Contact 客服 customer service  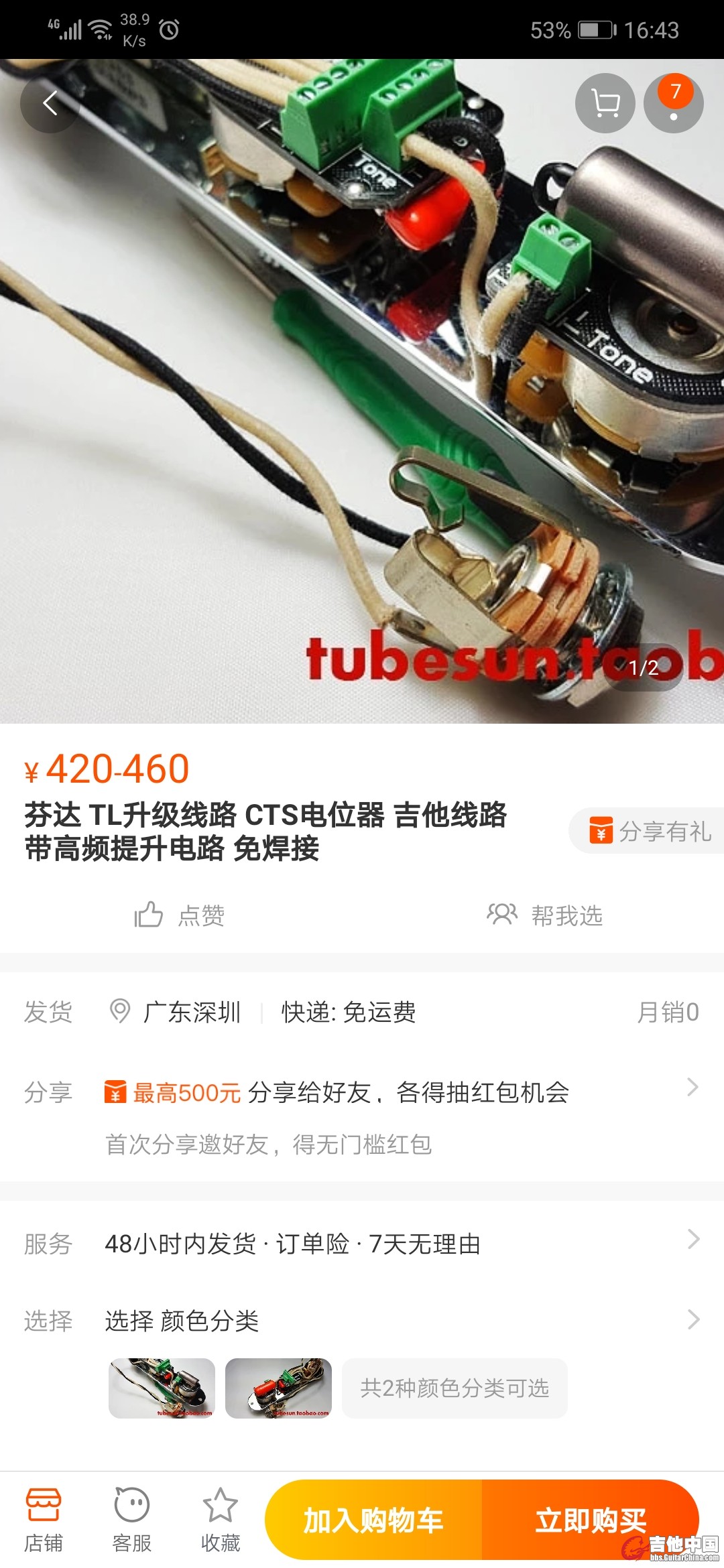(132, 1520)
